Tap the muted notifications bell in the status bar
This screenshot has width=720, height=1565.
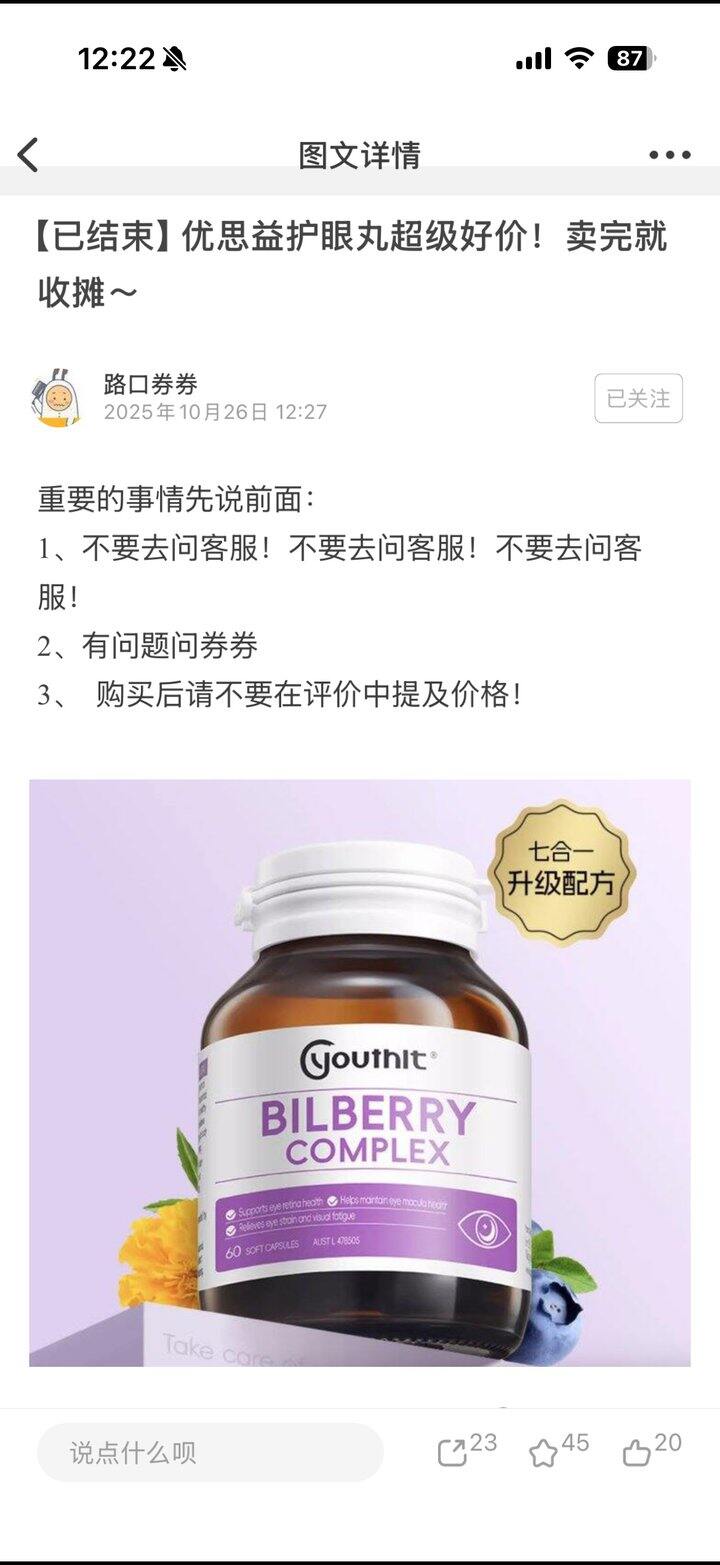176,60
